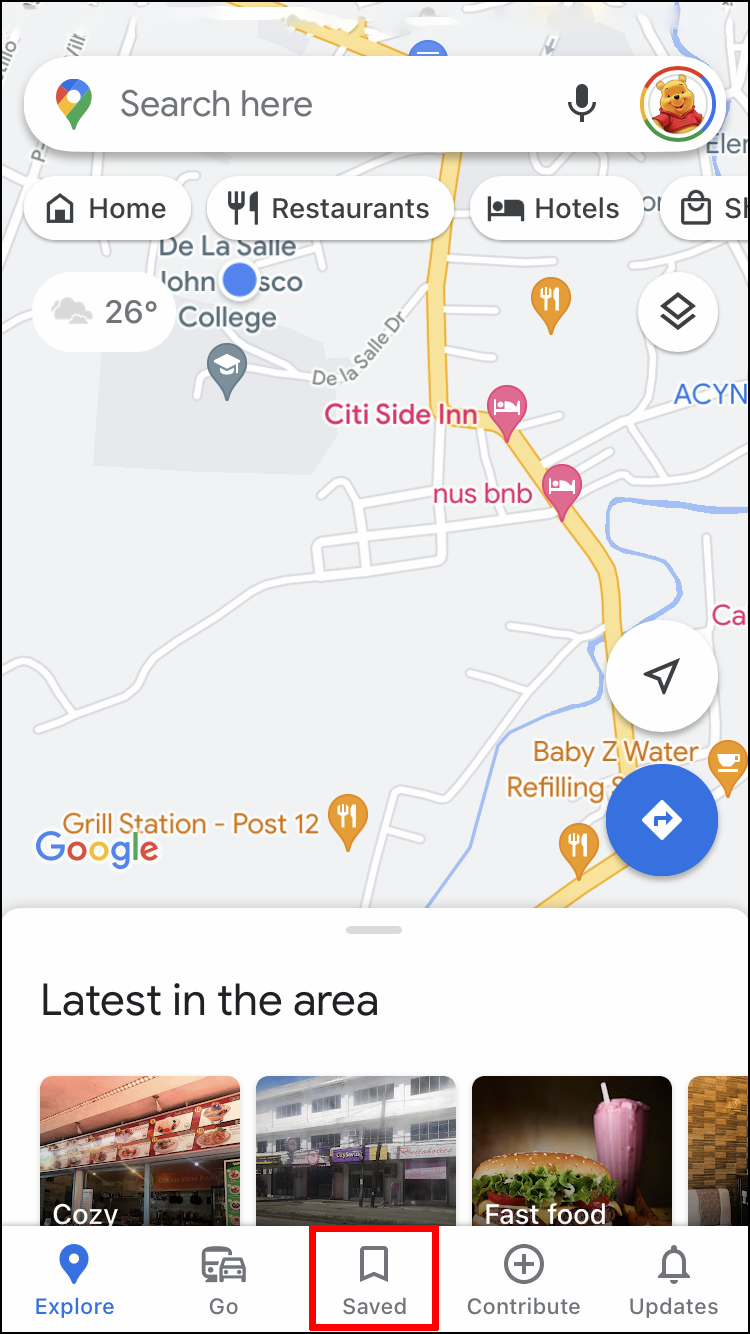Show Hotels on the map
This screenshot has width=750, height=1334.
tap(556, 209)
